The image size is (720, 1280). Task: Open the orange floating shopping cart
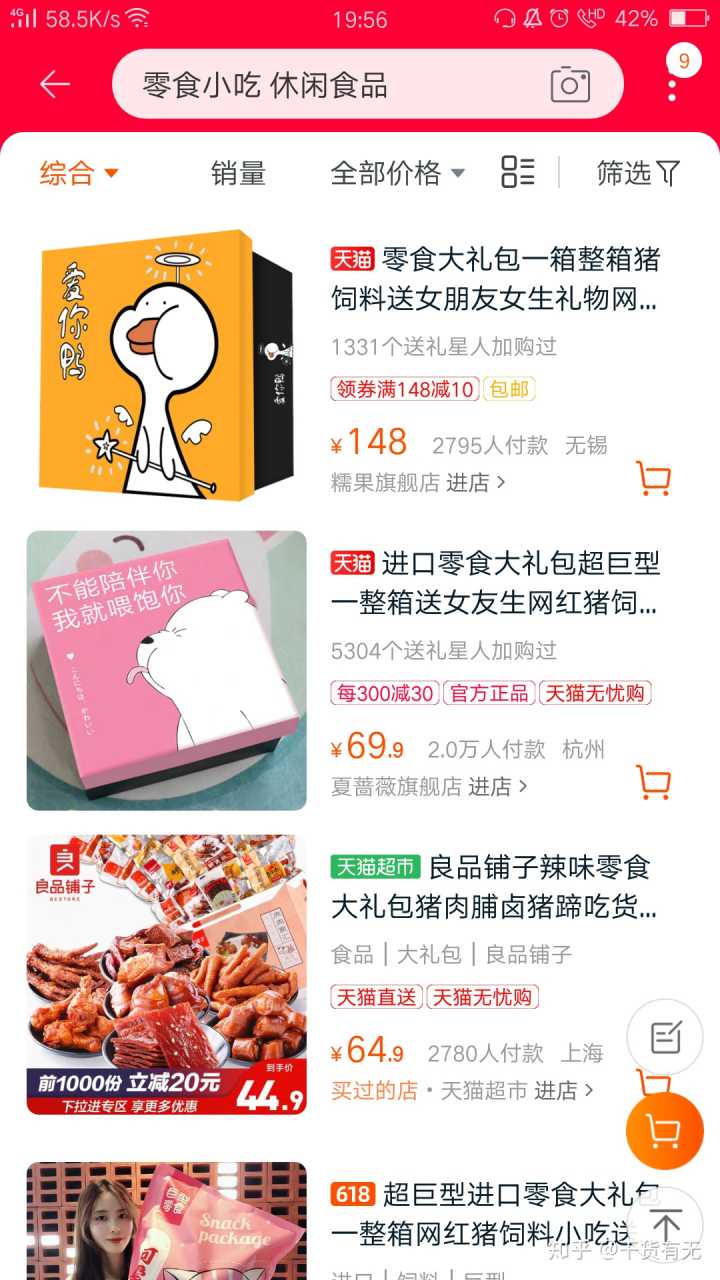coord(665,1131)
